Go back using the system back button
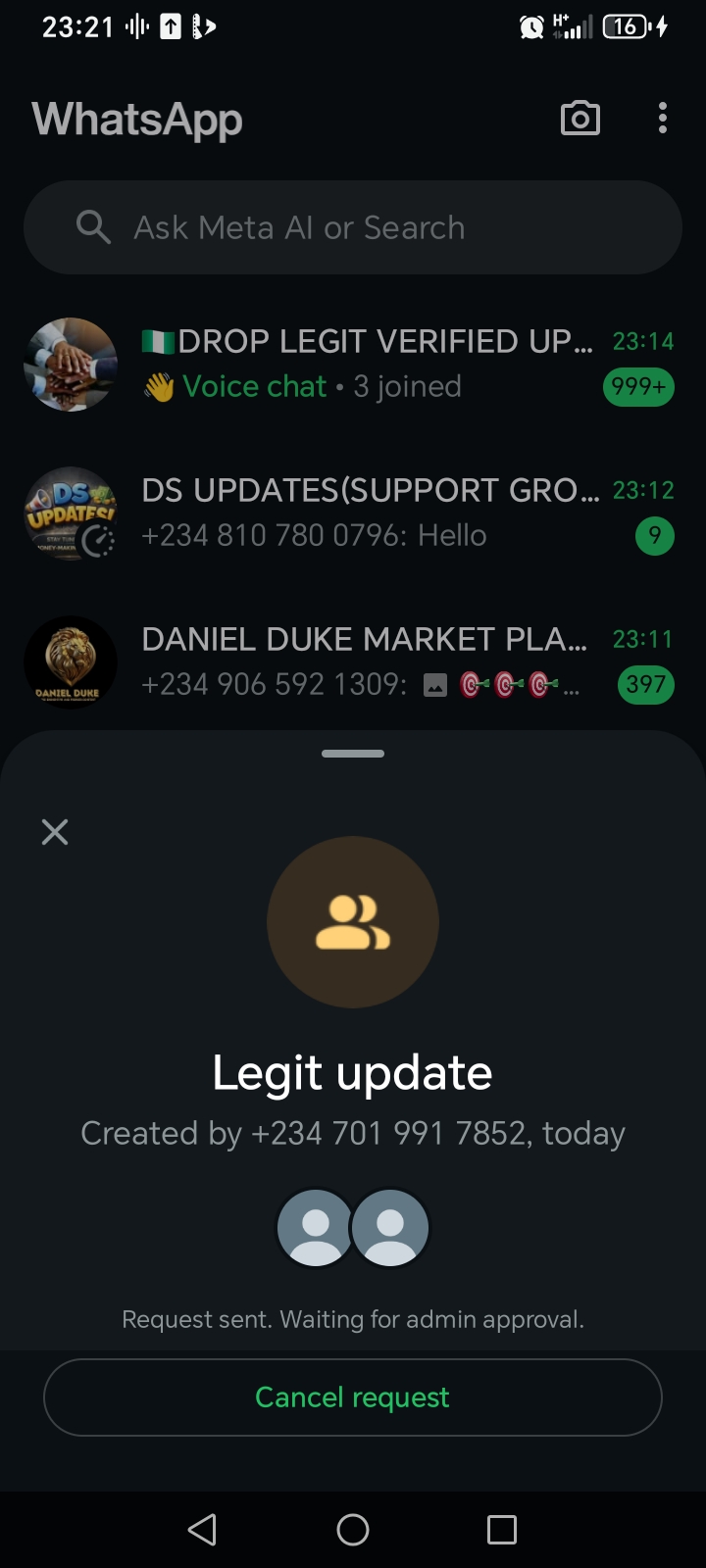Image resolution: width=706 pixels, height=1568 pixels. pos(203,1529)
